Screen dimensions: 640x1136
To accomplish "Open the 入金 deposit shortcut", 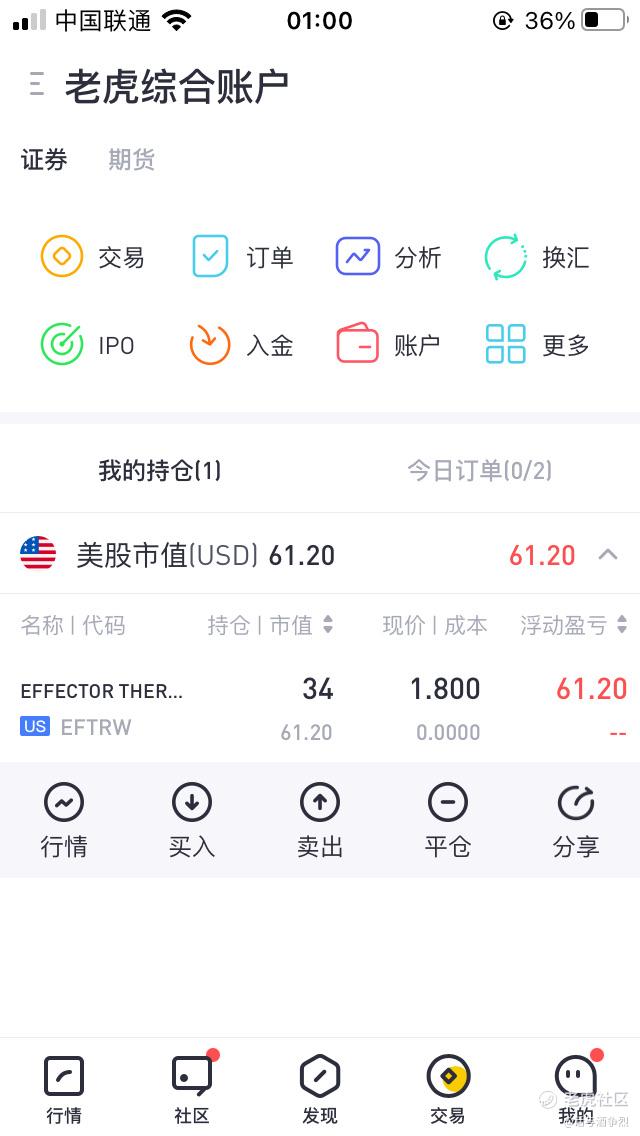I will (242, 345).
